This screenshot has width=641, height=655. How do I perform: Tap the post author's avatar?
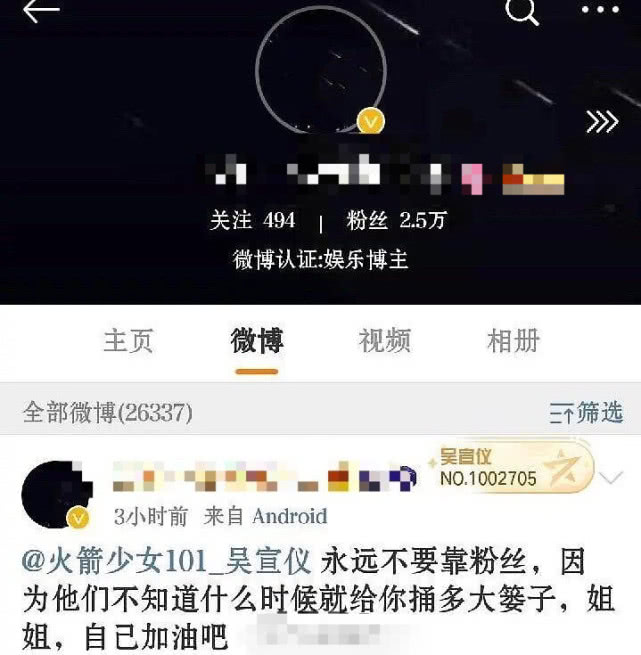[57, 495]
